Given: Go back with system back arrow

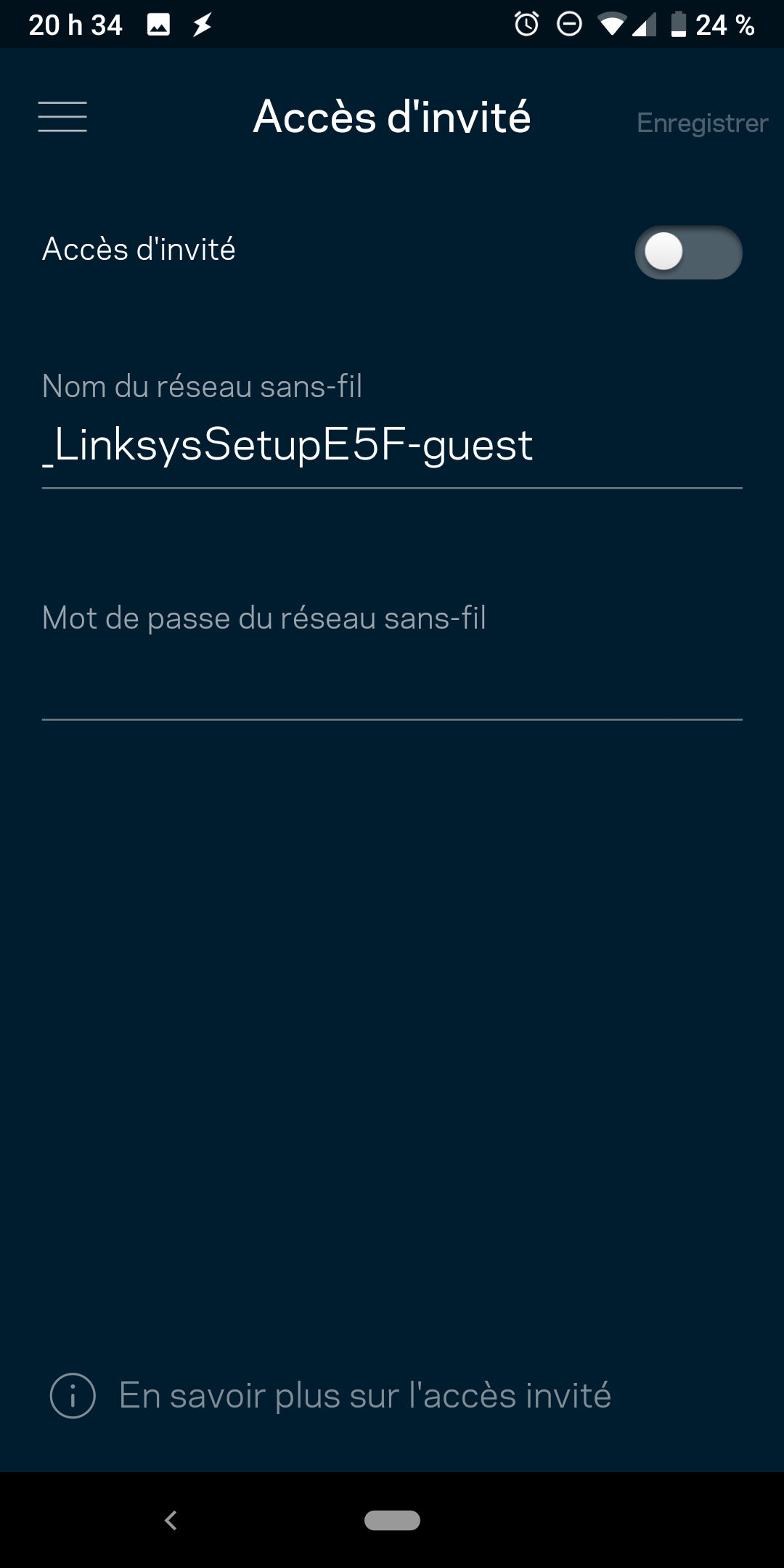Looking at the screenshot, I should (171, 1520).
